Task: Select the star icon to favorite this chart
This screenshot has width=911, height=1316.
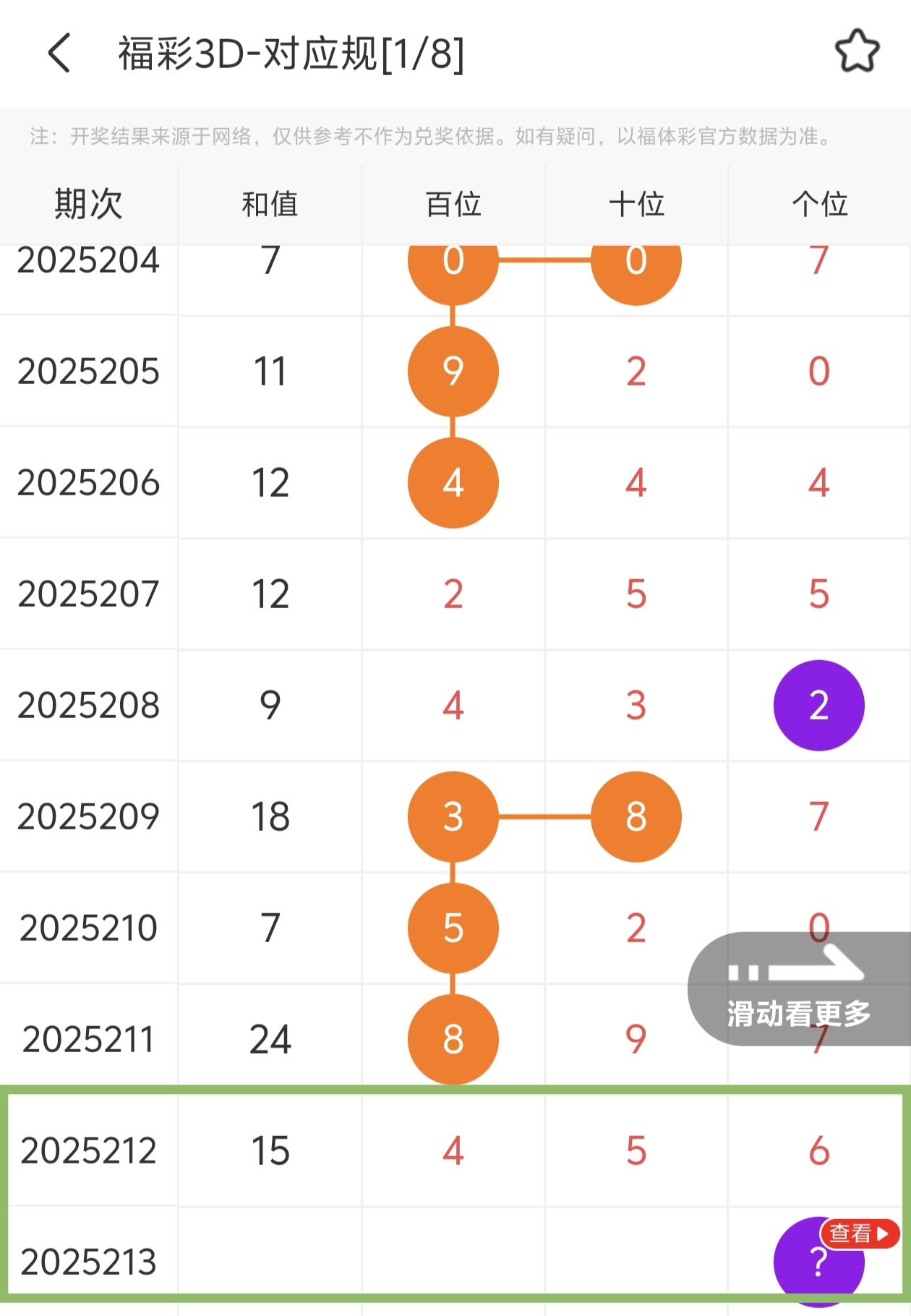Action: point(857,52)
